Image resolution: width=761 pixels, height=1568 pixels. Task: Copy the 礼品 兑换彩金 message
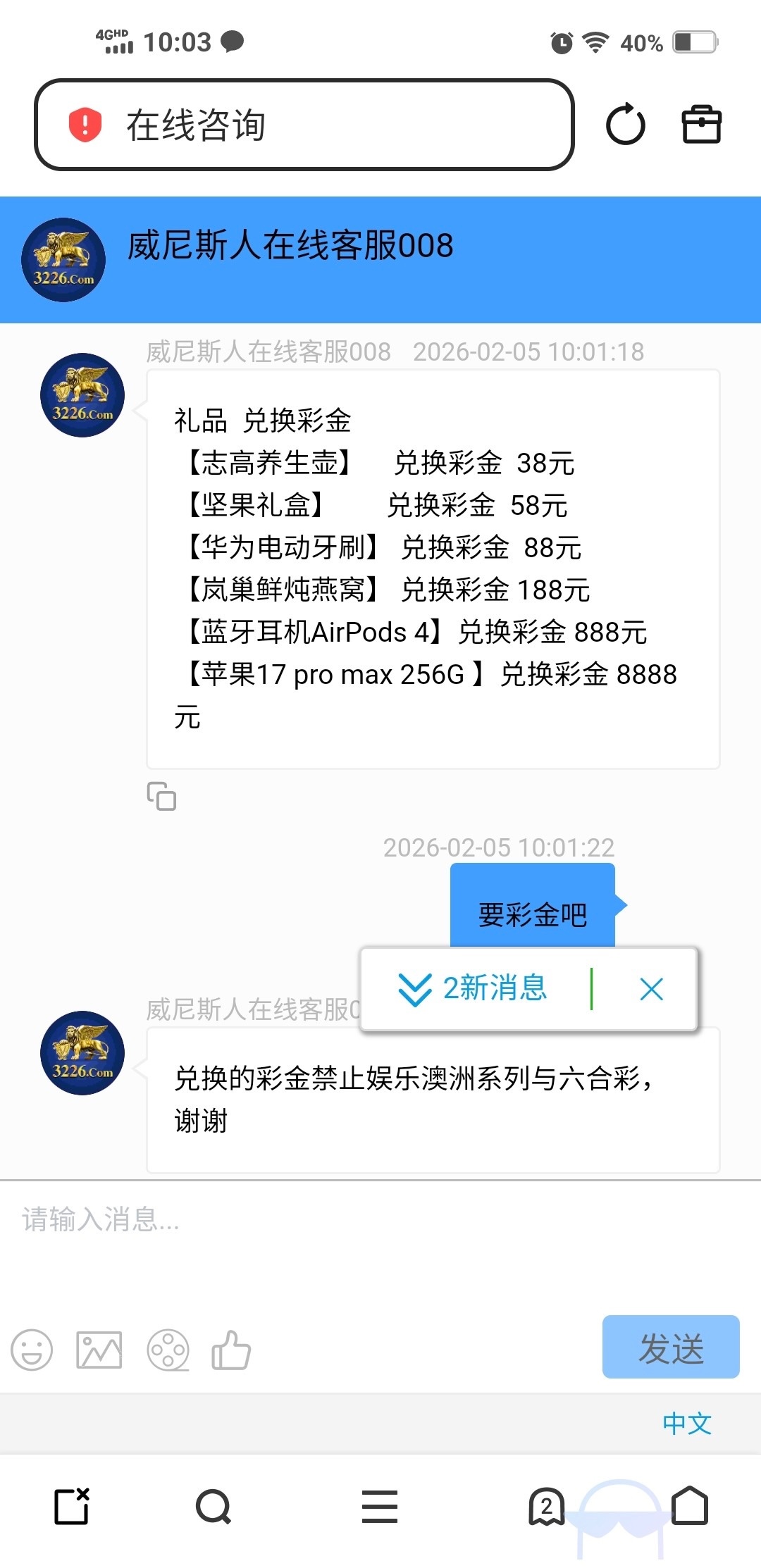[x=161, y=796]
